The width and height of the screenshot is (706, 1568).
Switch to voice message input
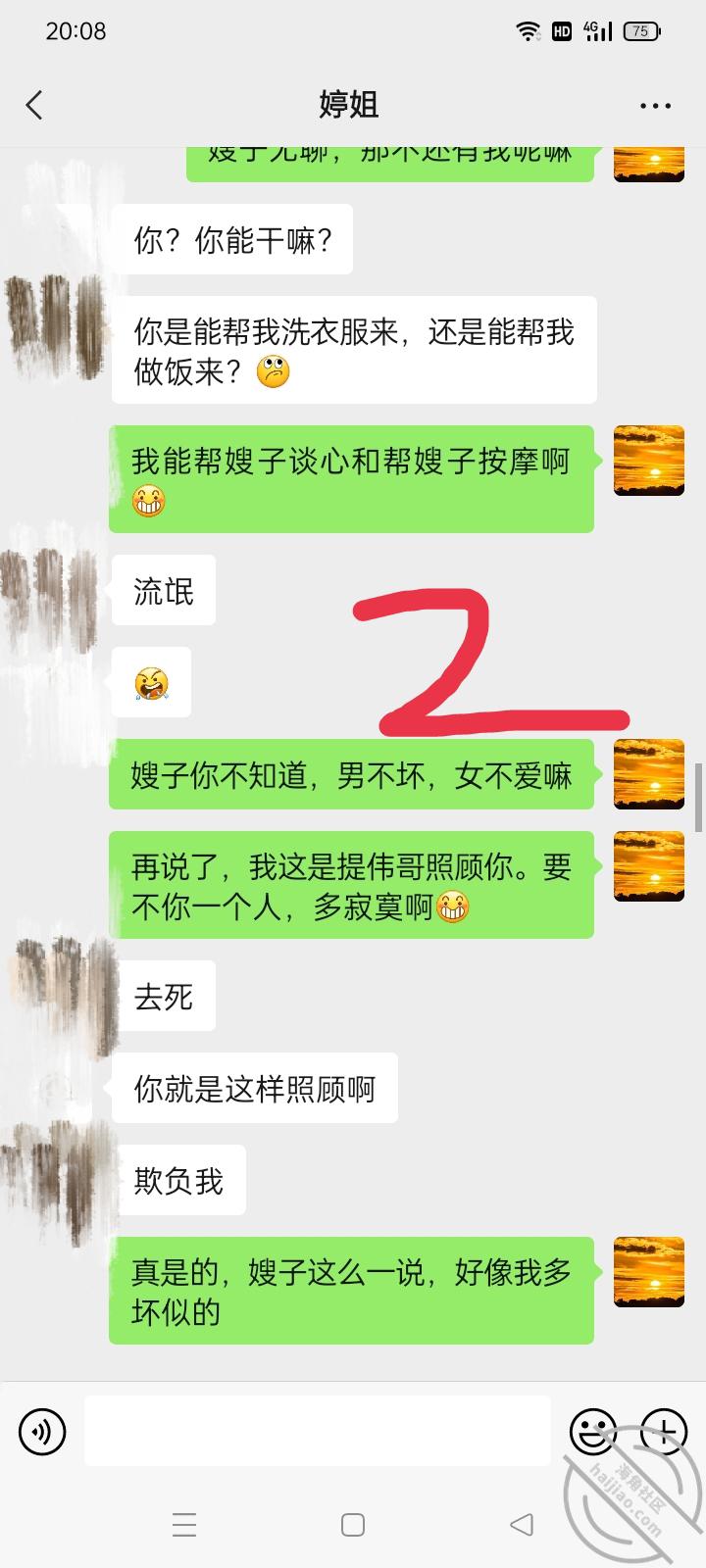[x=42, y=1432]
